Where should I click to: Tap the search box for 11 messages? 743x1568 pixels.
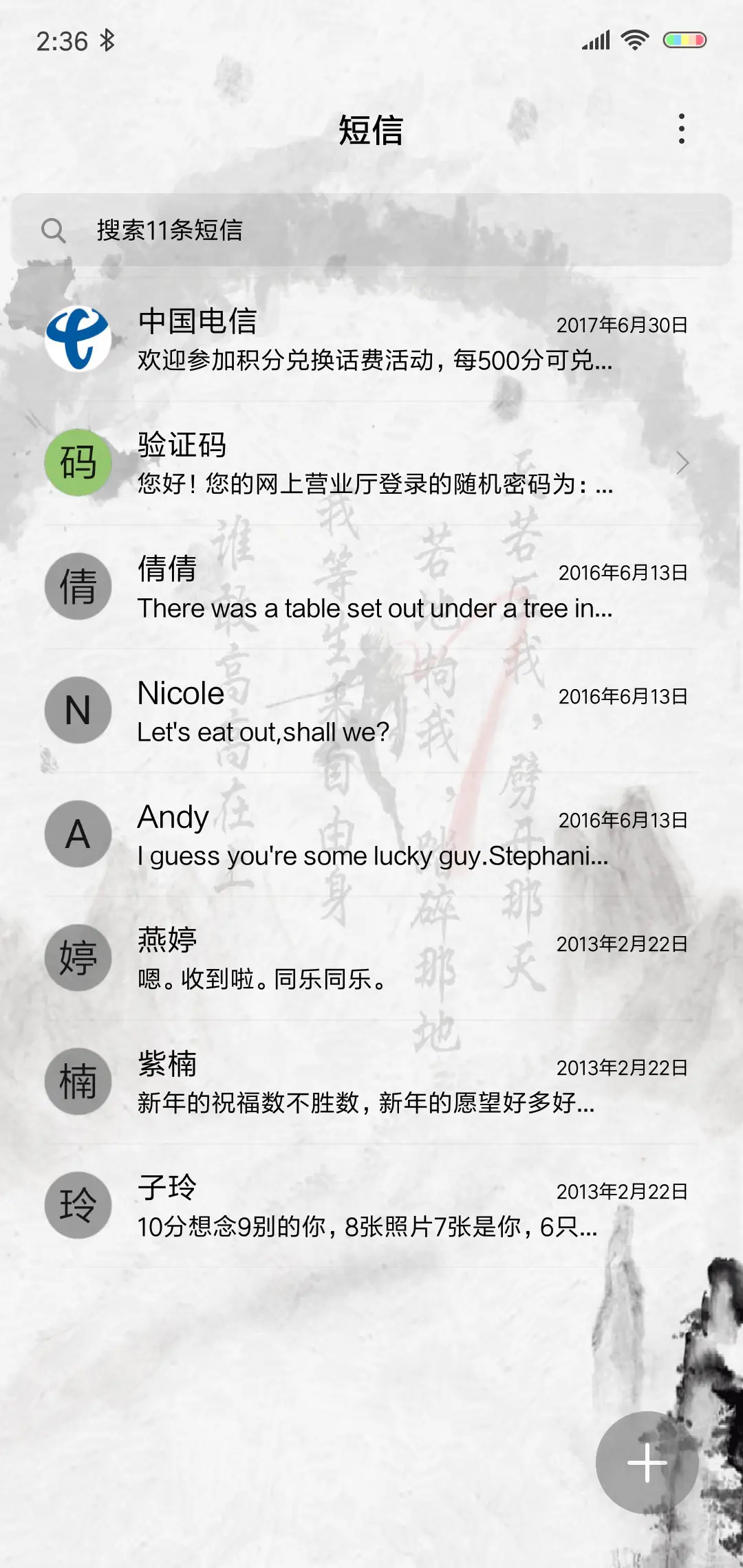pyautogui.click(x=371, y=230)
